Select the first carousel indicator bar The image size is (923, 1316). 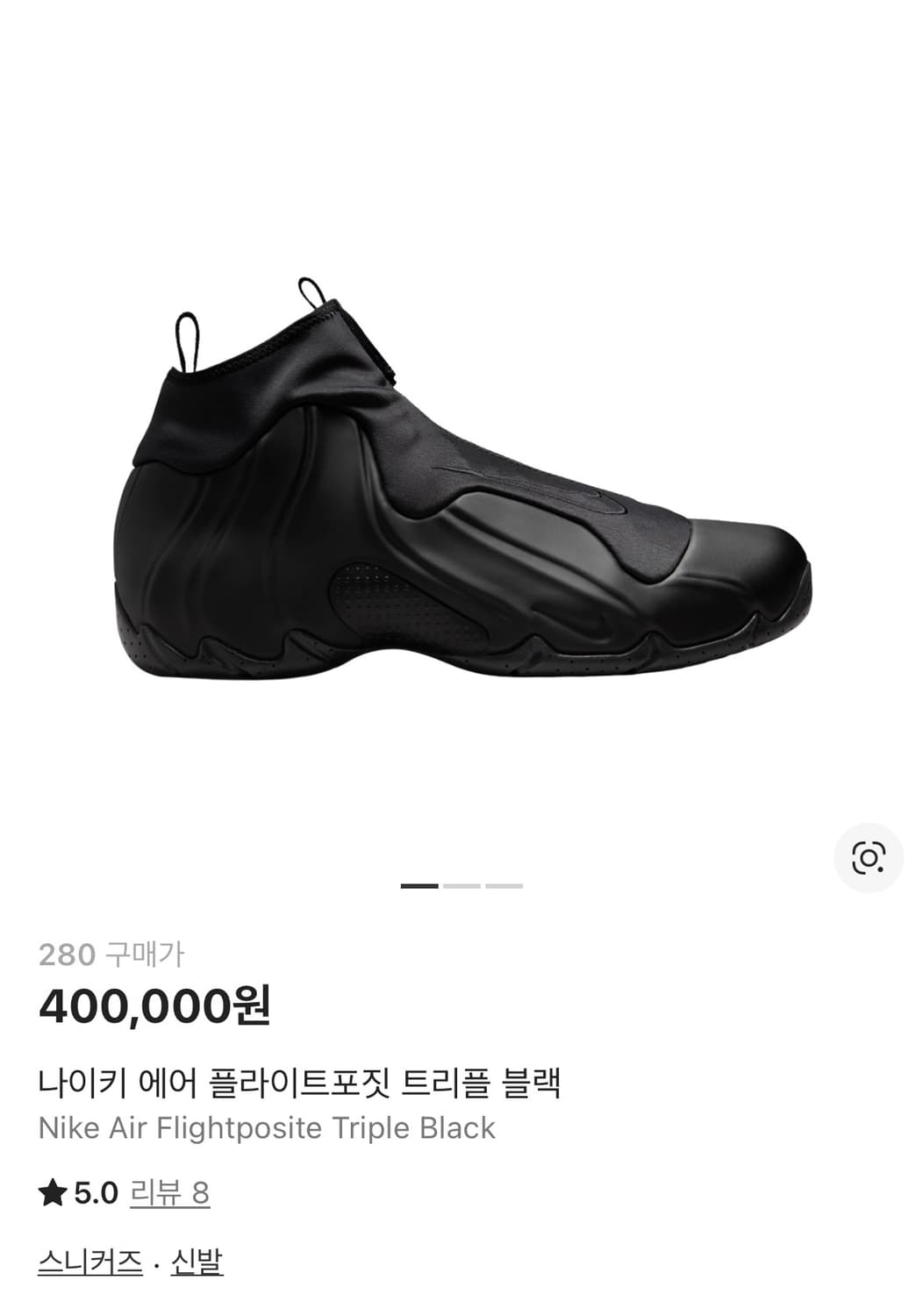point(419,886)
